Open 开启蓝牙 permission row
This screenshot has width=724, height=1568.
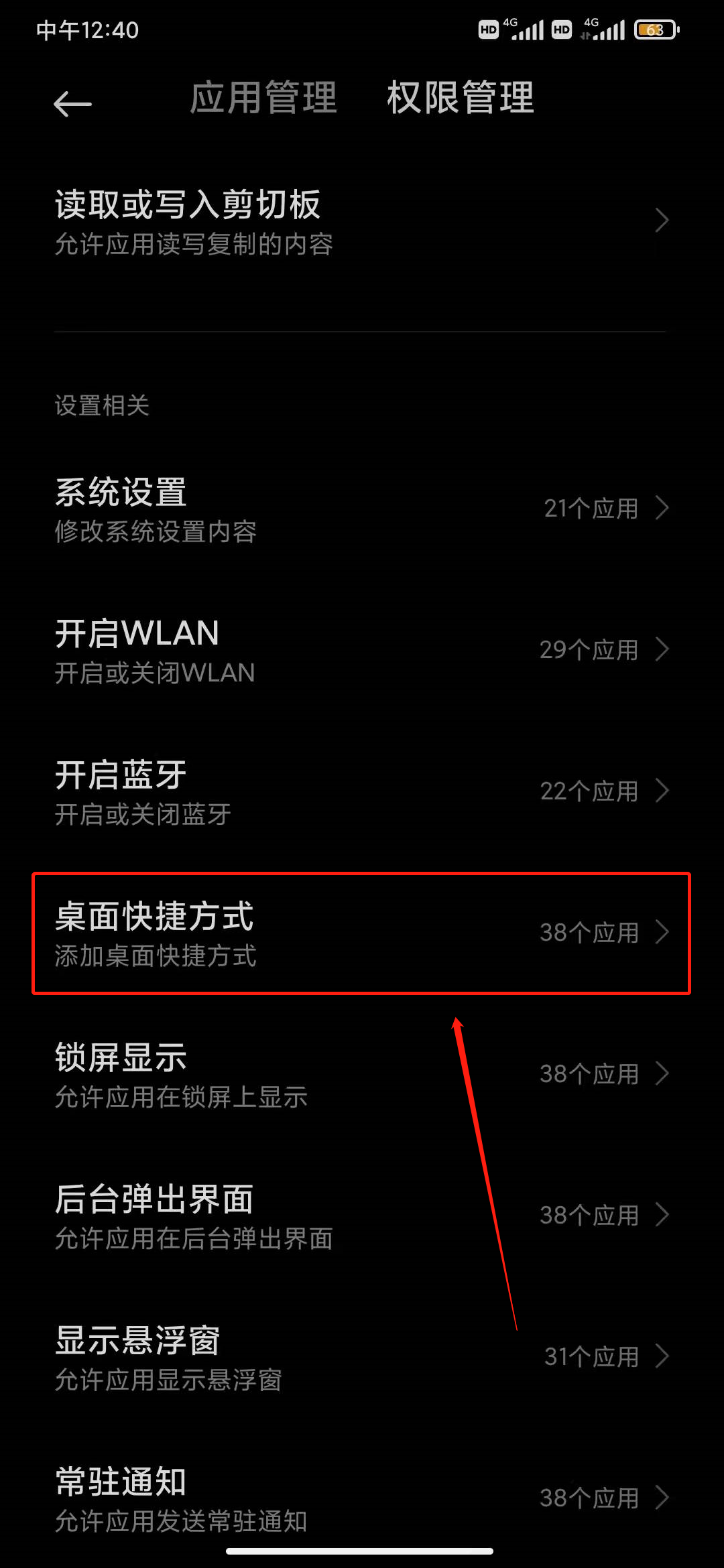coord(362,792)
